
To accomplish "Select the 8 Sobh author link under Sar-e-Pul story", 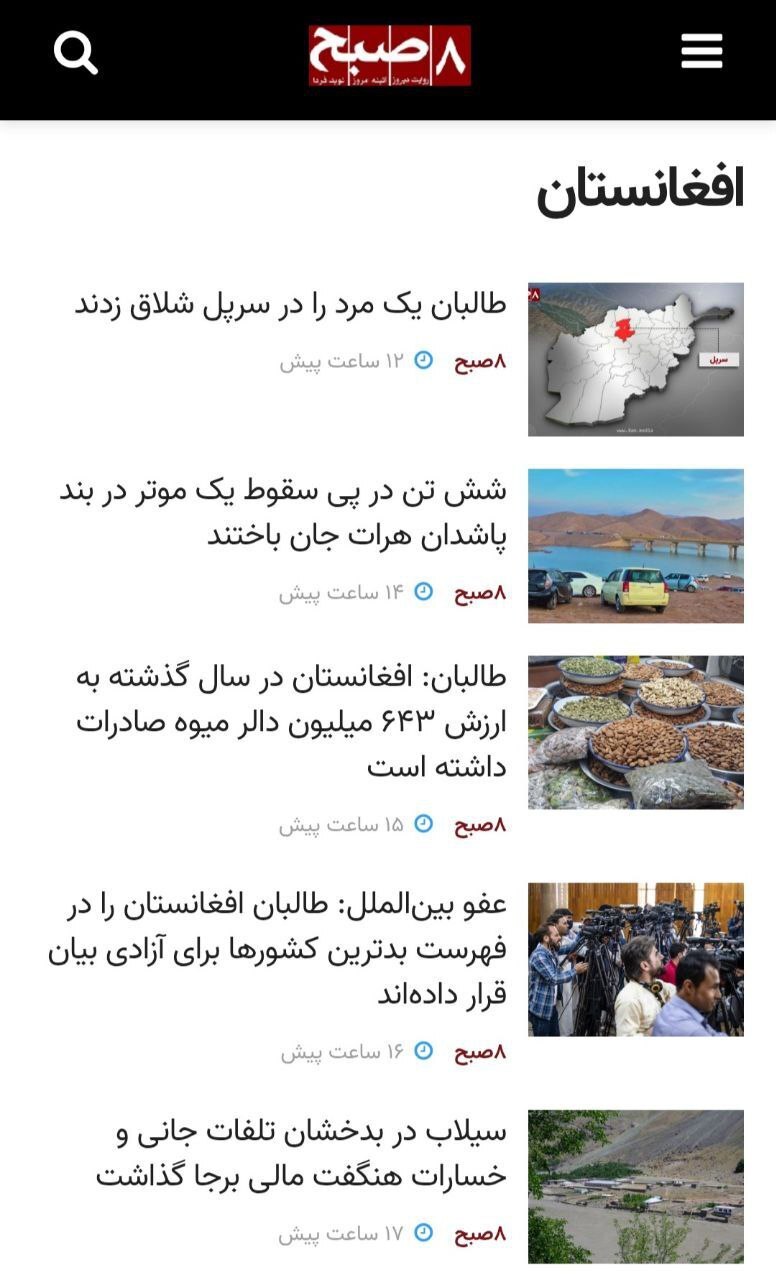I will click(480, 362).
